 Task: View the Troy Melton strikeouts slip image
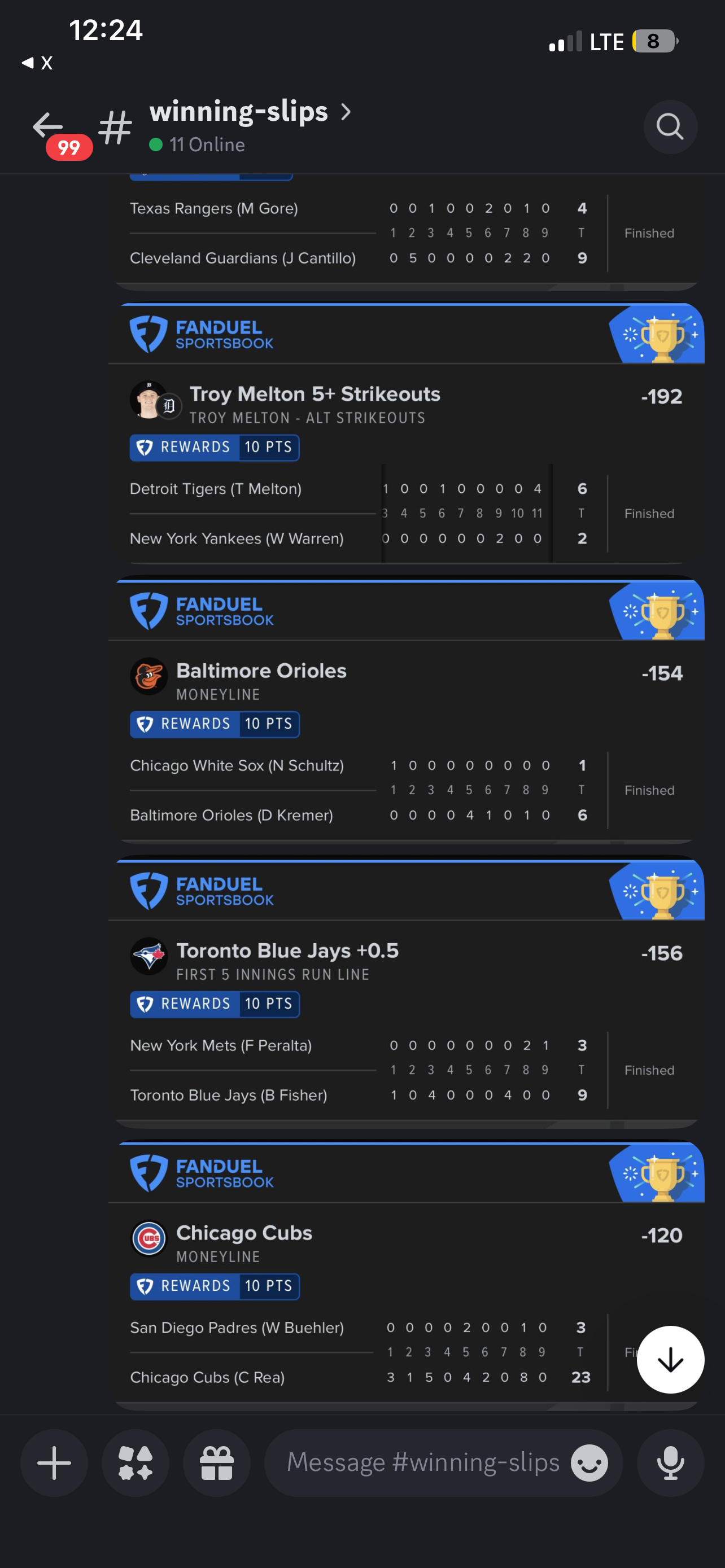click(406, 434)
